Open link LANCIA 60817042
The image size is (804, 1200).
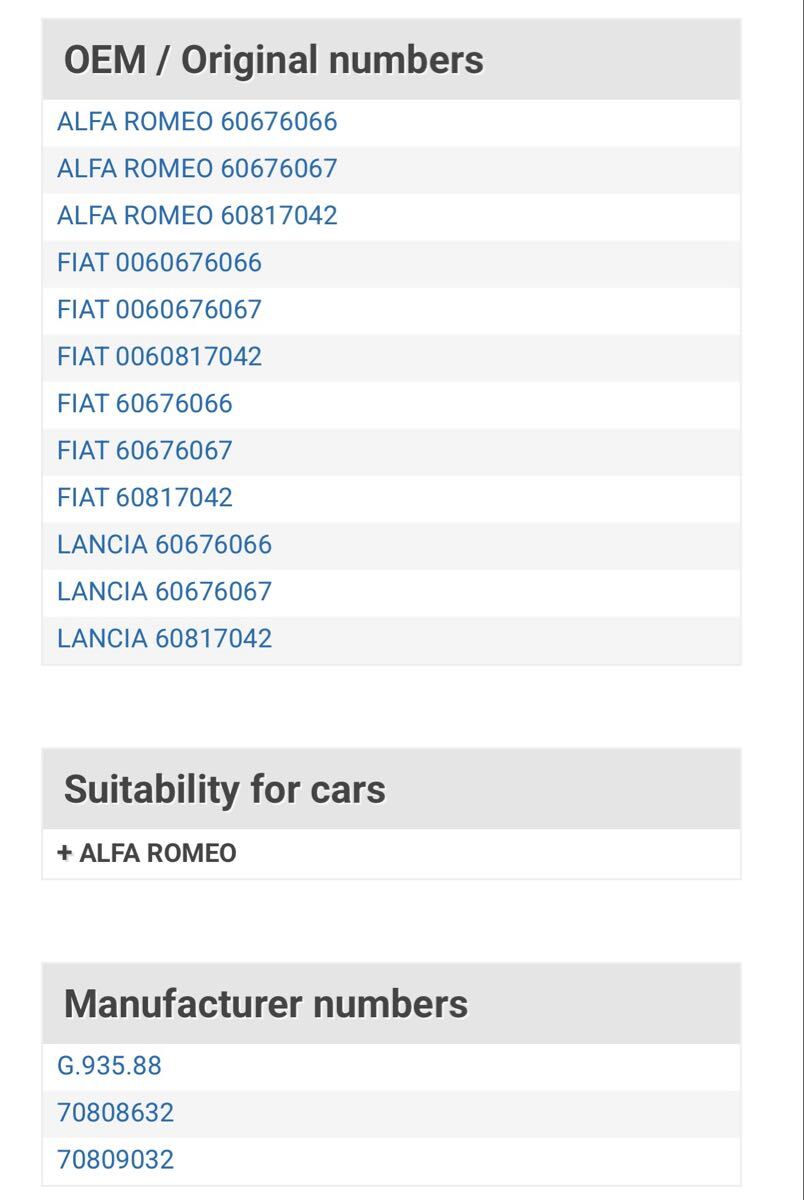tap(164, 639)
